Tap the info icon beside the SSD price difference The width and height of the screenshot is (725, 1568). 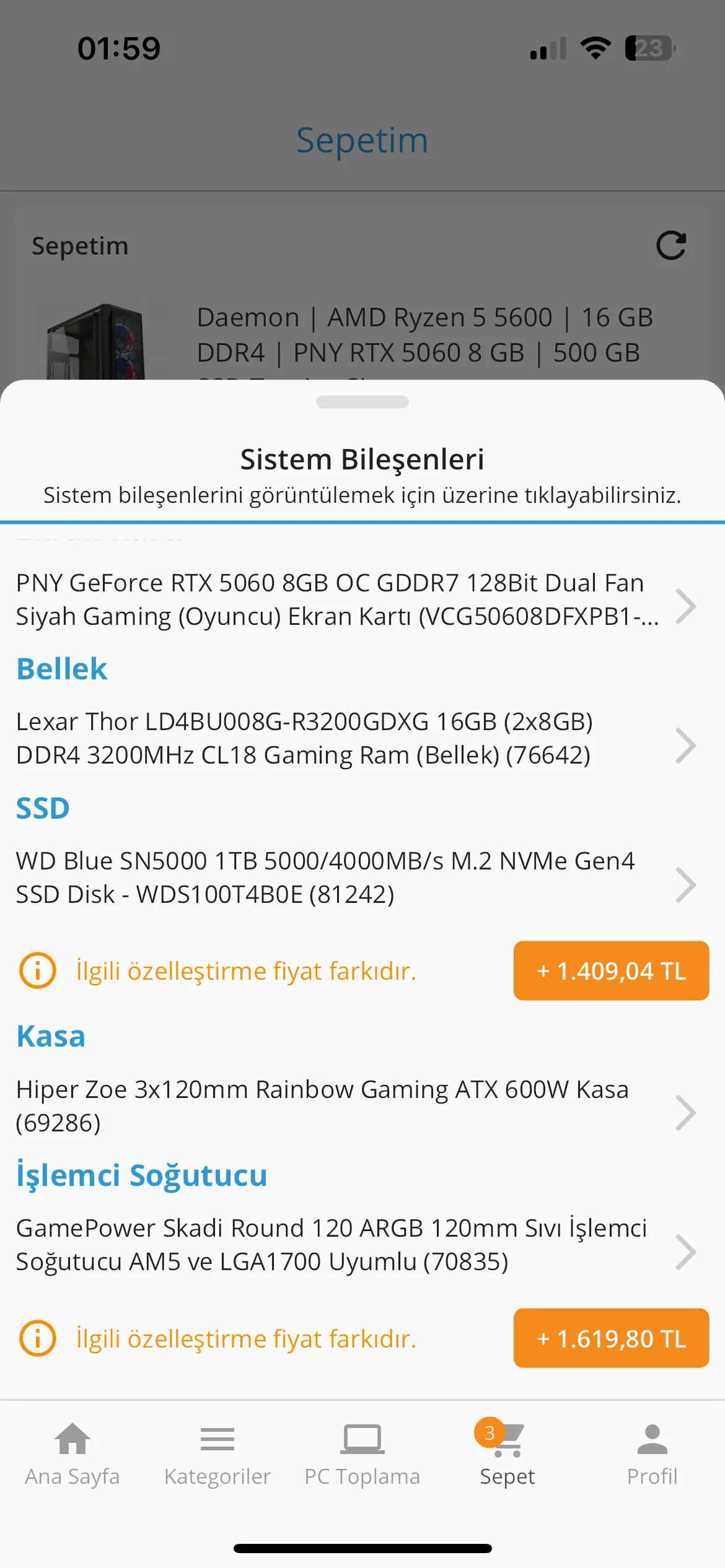[38, 970]
